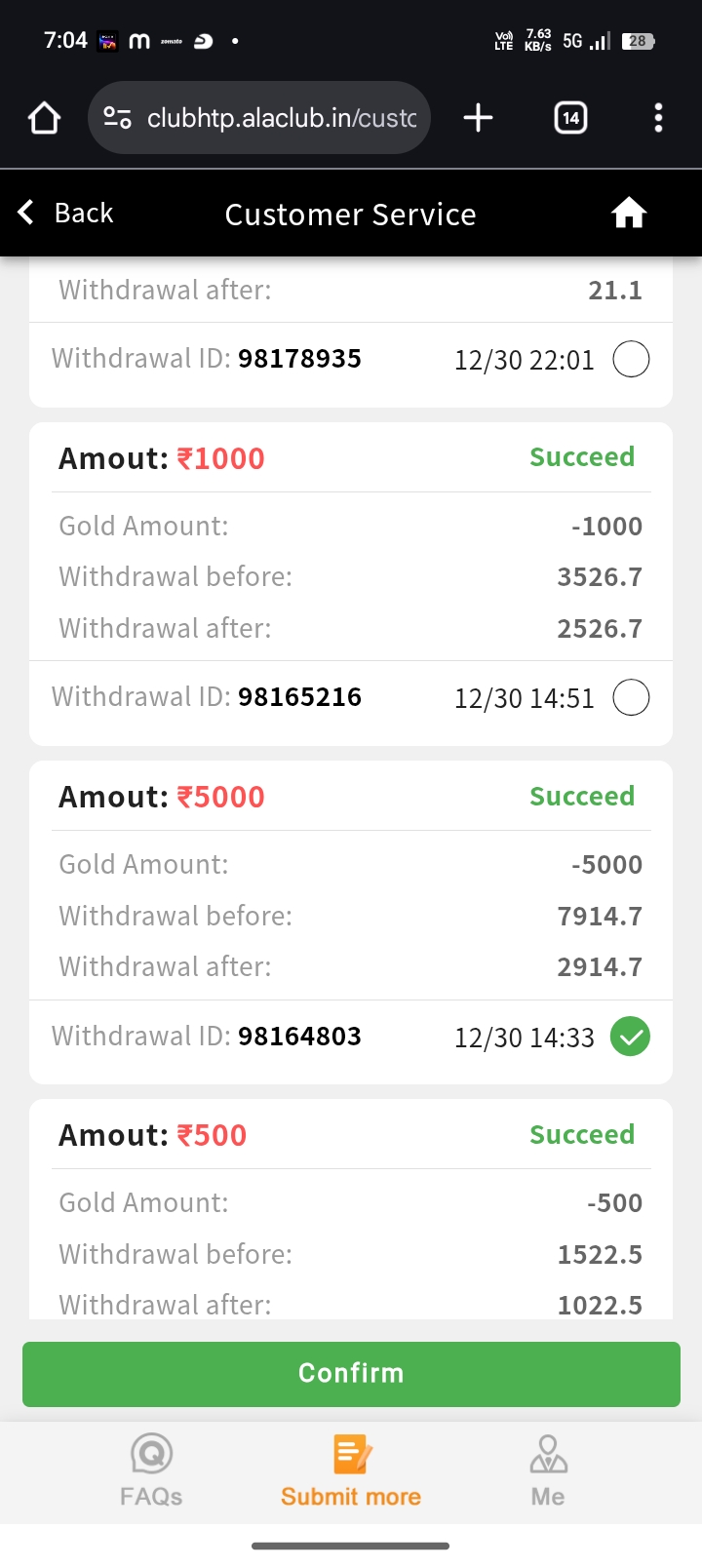Select withdrawal ID 98178935
The height and width of the screenshot is (1568, 702).
click(x=631, y=360)
